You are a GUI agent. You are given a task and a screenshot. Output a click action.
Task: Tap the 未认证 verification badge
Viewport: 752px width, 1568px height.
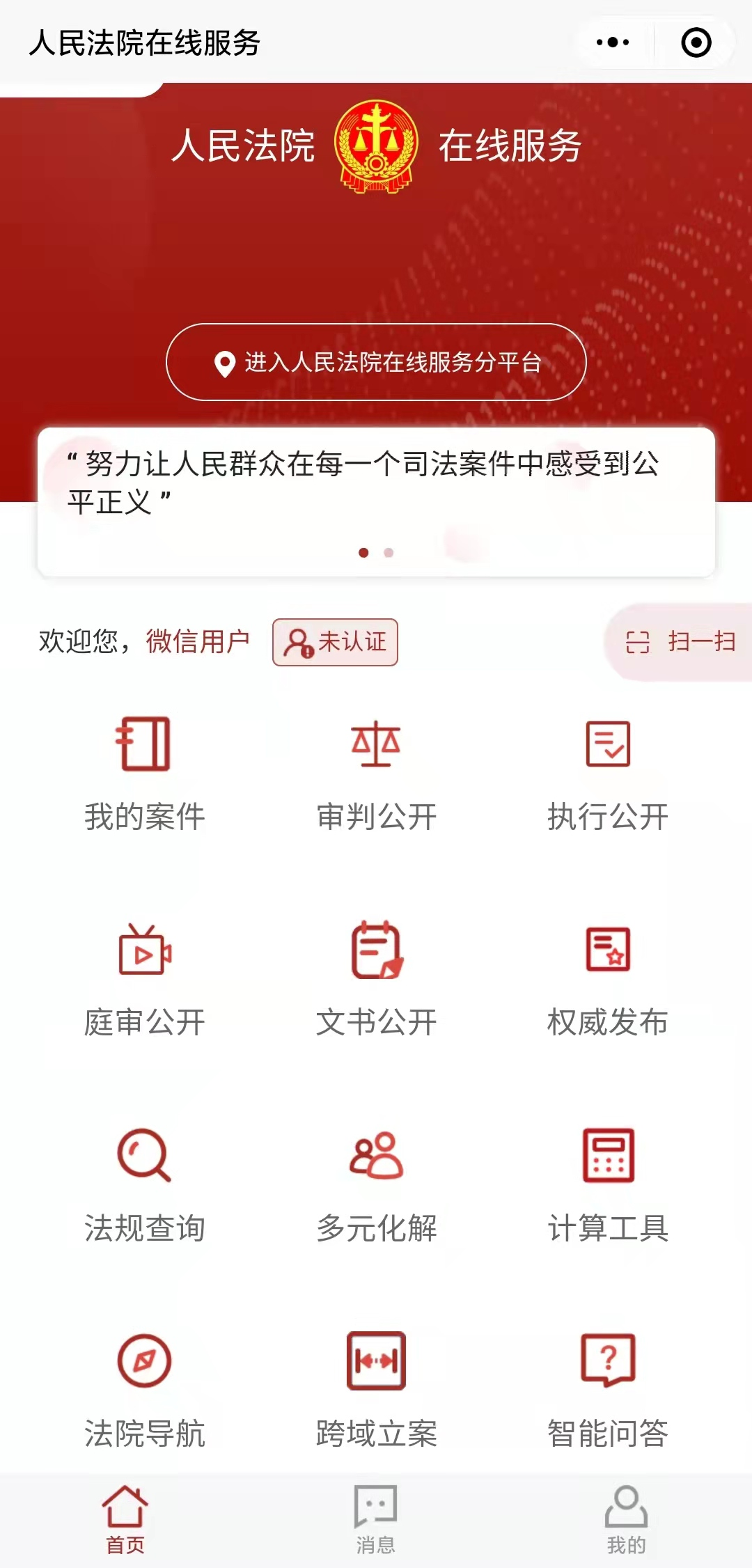tap(335, 642)
